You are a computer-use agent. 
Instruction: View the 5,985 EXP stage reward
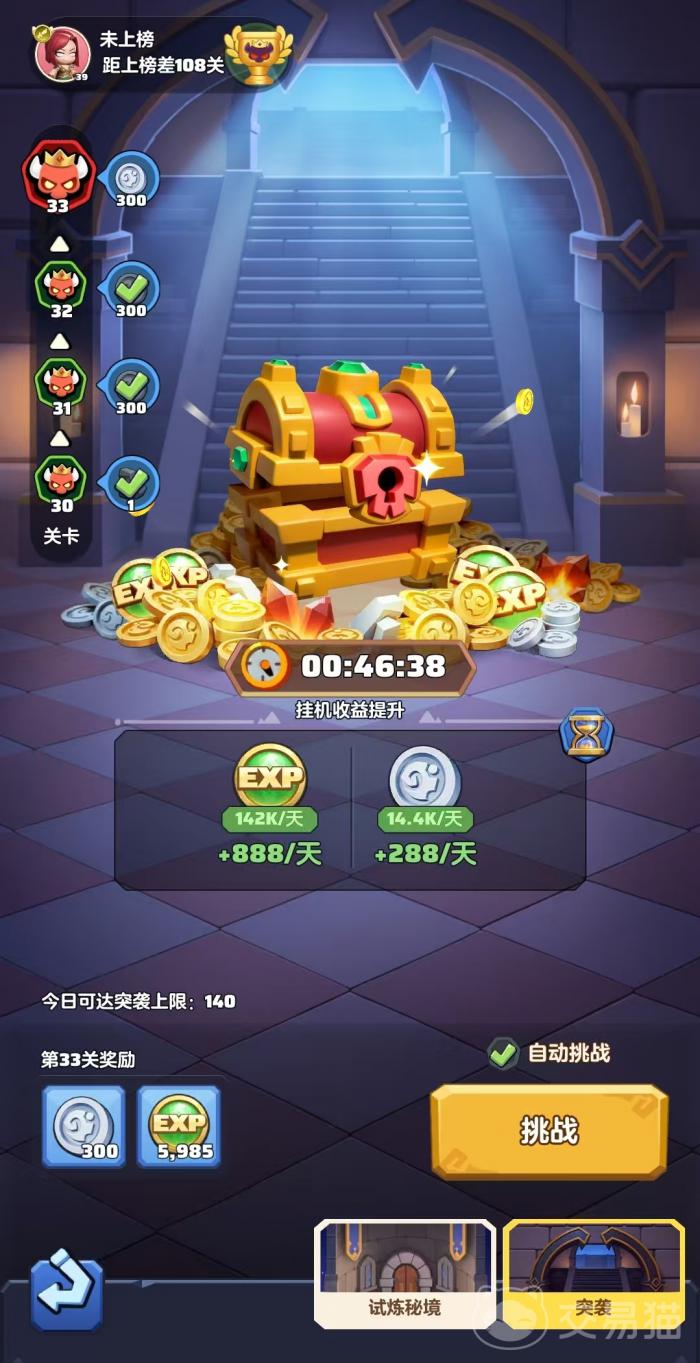point(179,1127)
